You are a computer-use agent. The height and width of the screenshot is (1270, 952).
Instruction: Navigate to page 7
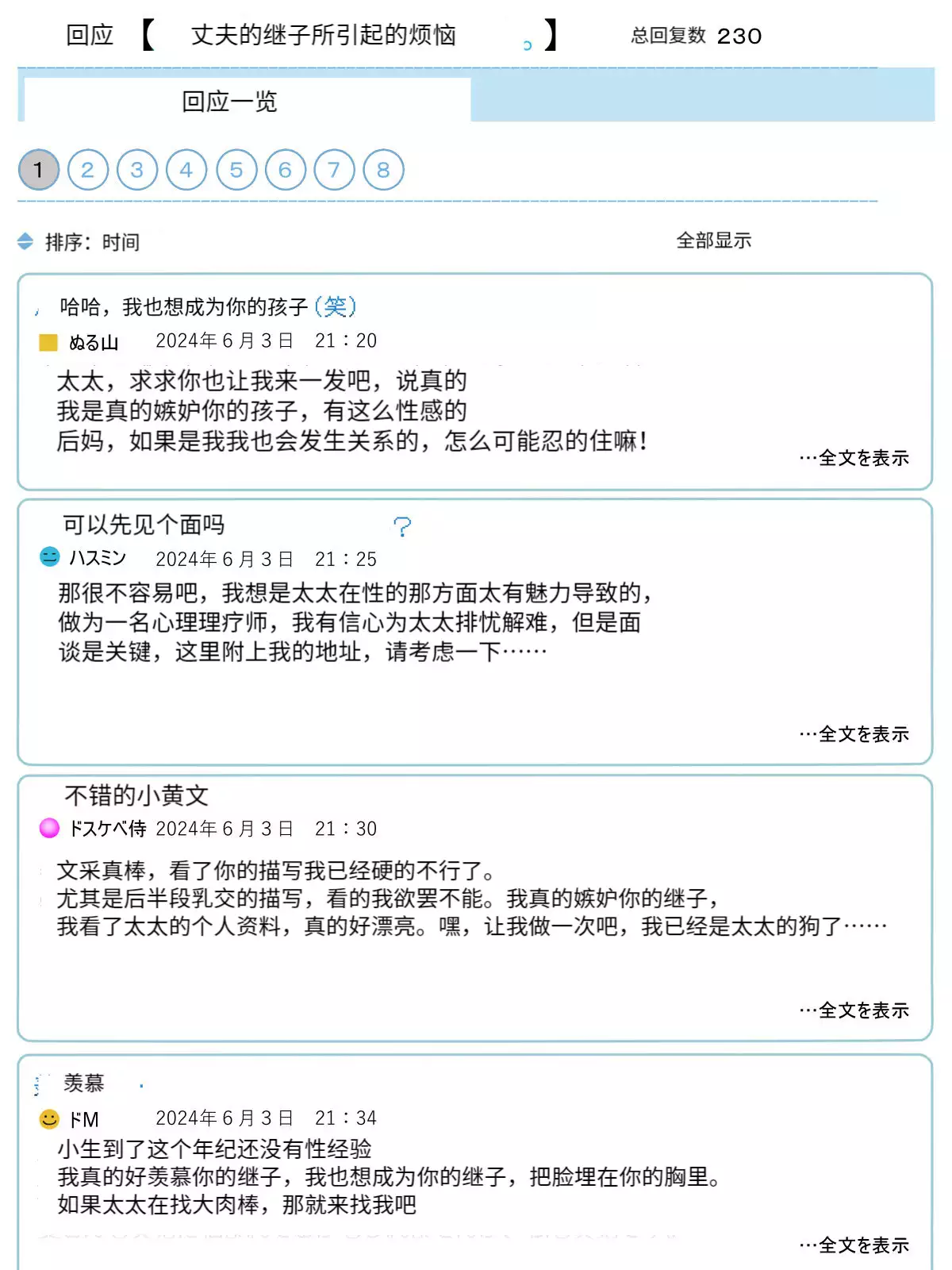pos(334,170)
